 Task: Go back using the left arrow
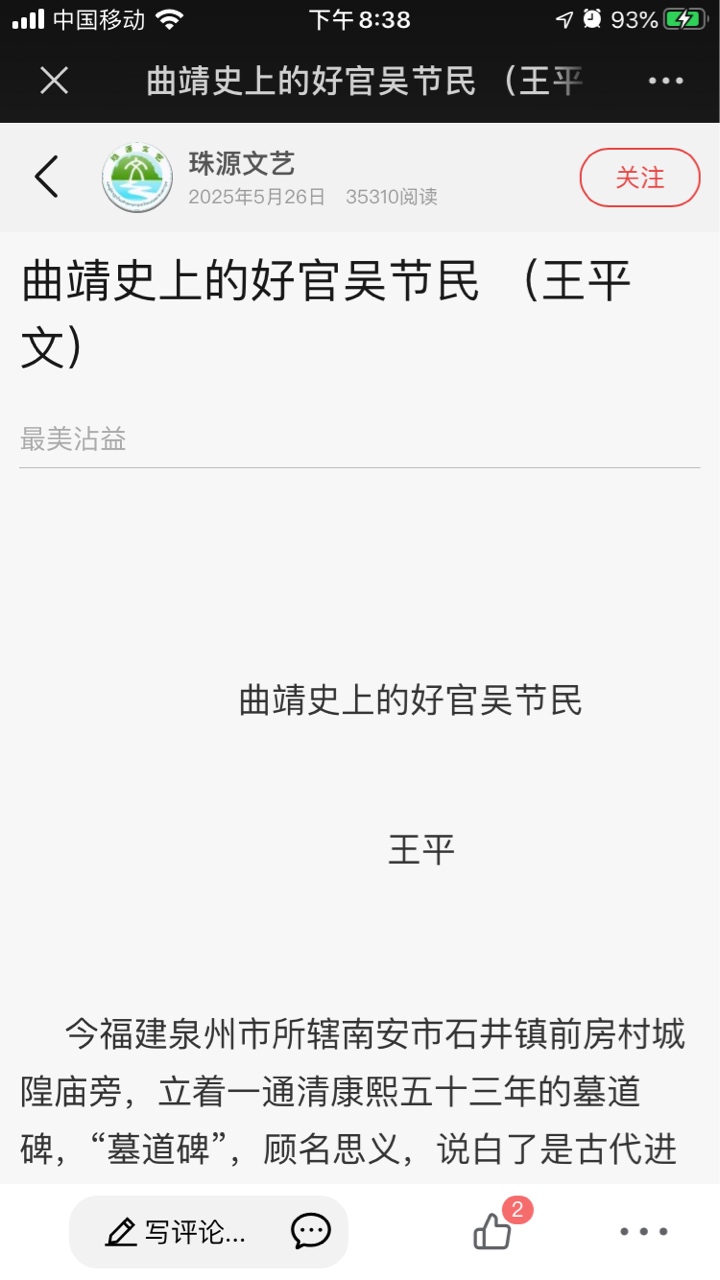[x=46, y=177]
